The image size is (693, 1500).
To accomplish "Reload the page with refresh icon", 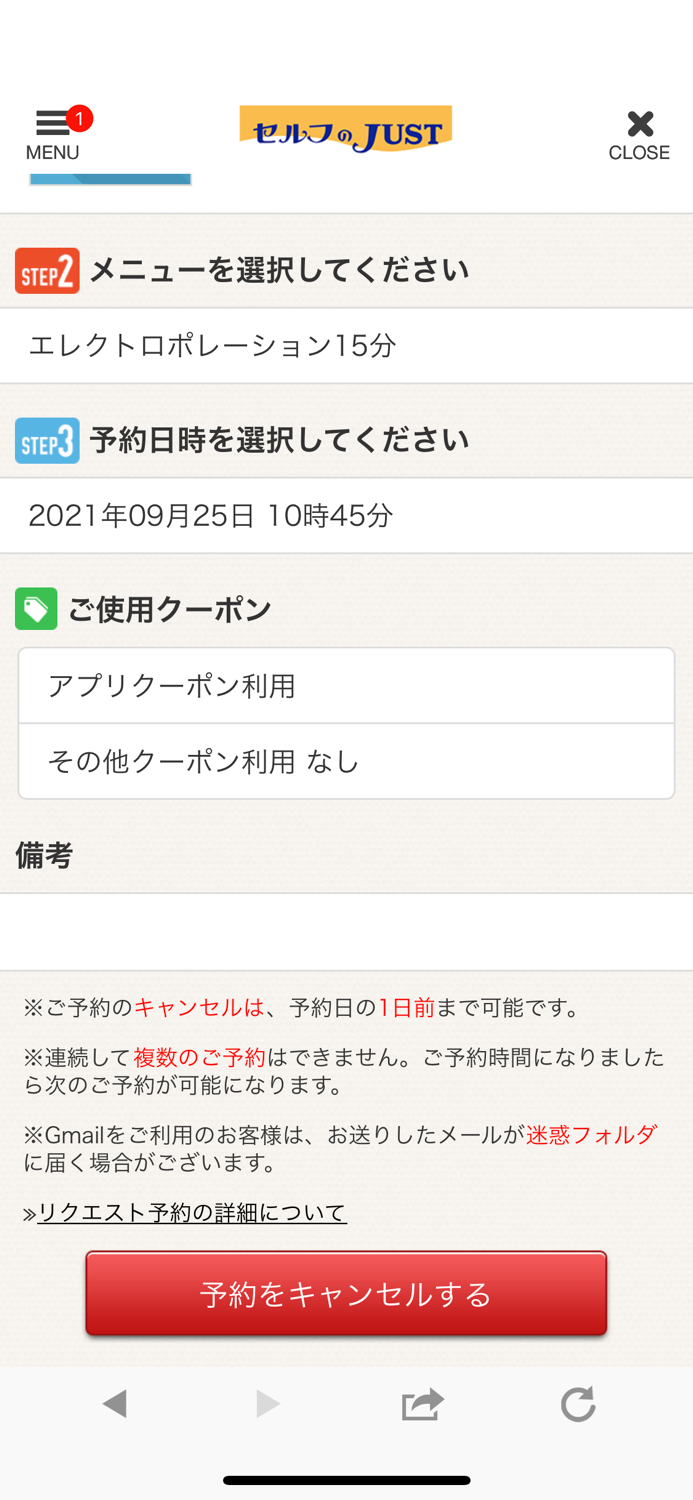I will point(578,1404).
